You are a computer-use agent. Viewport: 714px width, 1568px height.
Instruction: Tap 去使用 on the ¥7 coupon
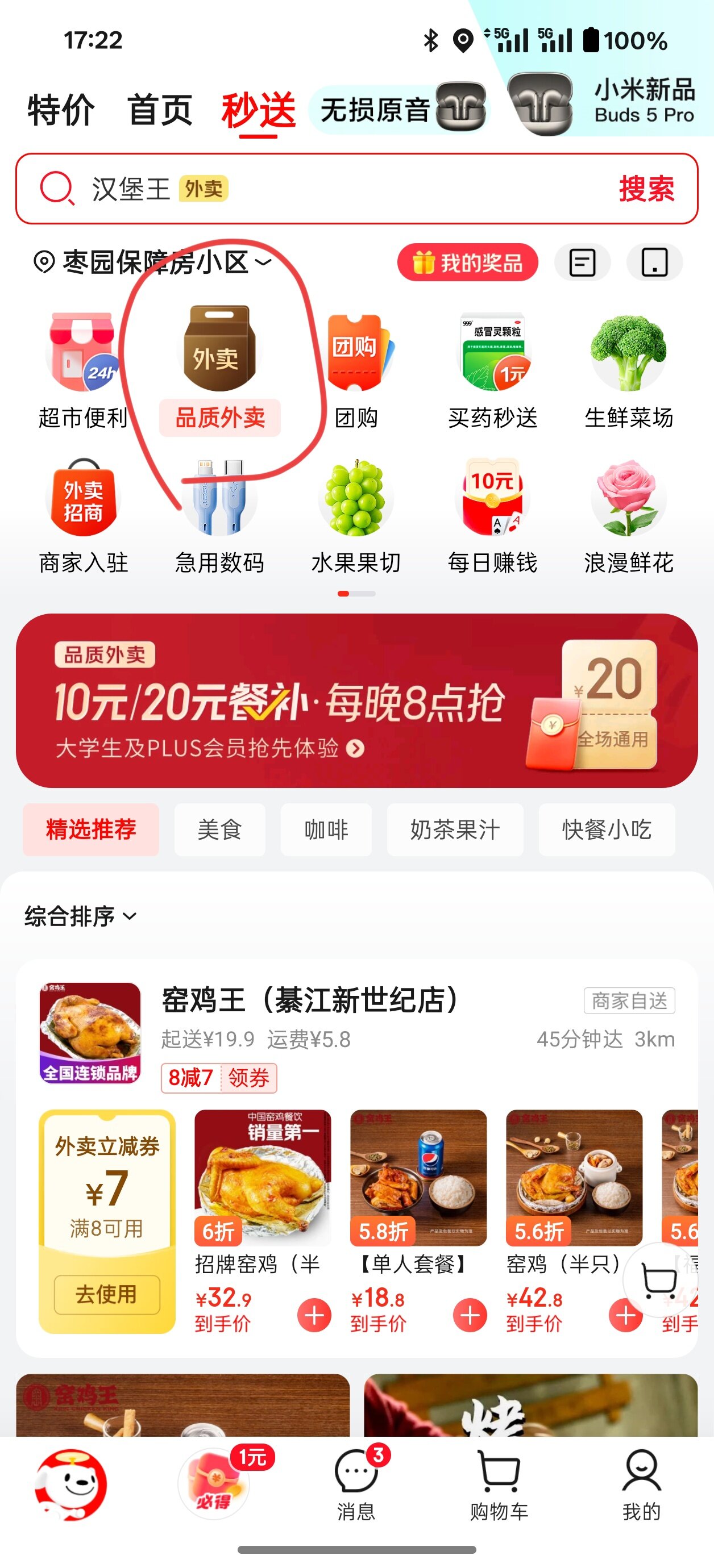point(107,1294)
